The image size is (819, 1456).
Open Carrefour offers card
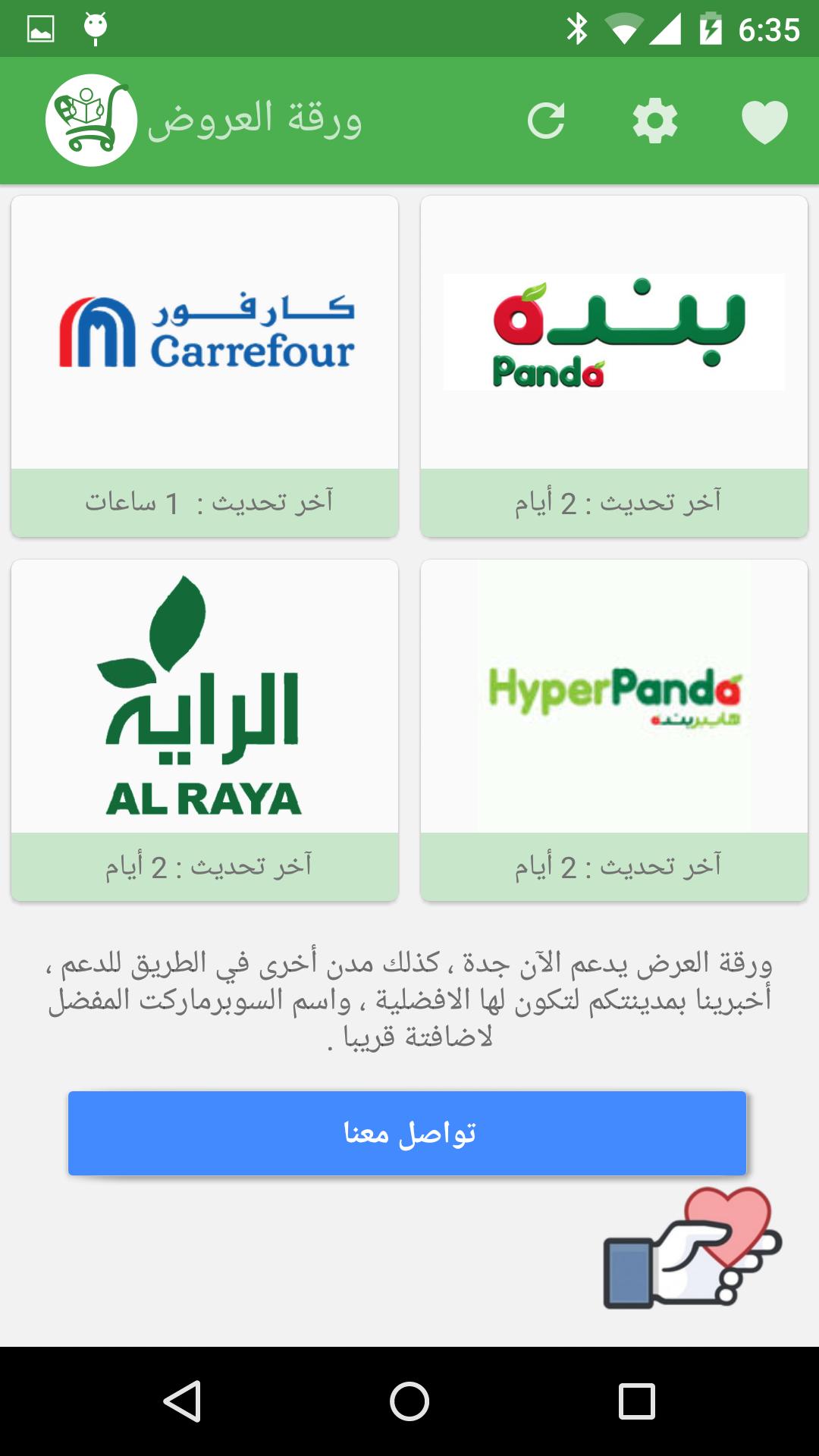pos(205,366)
